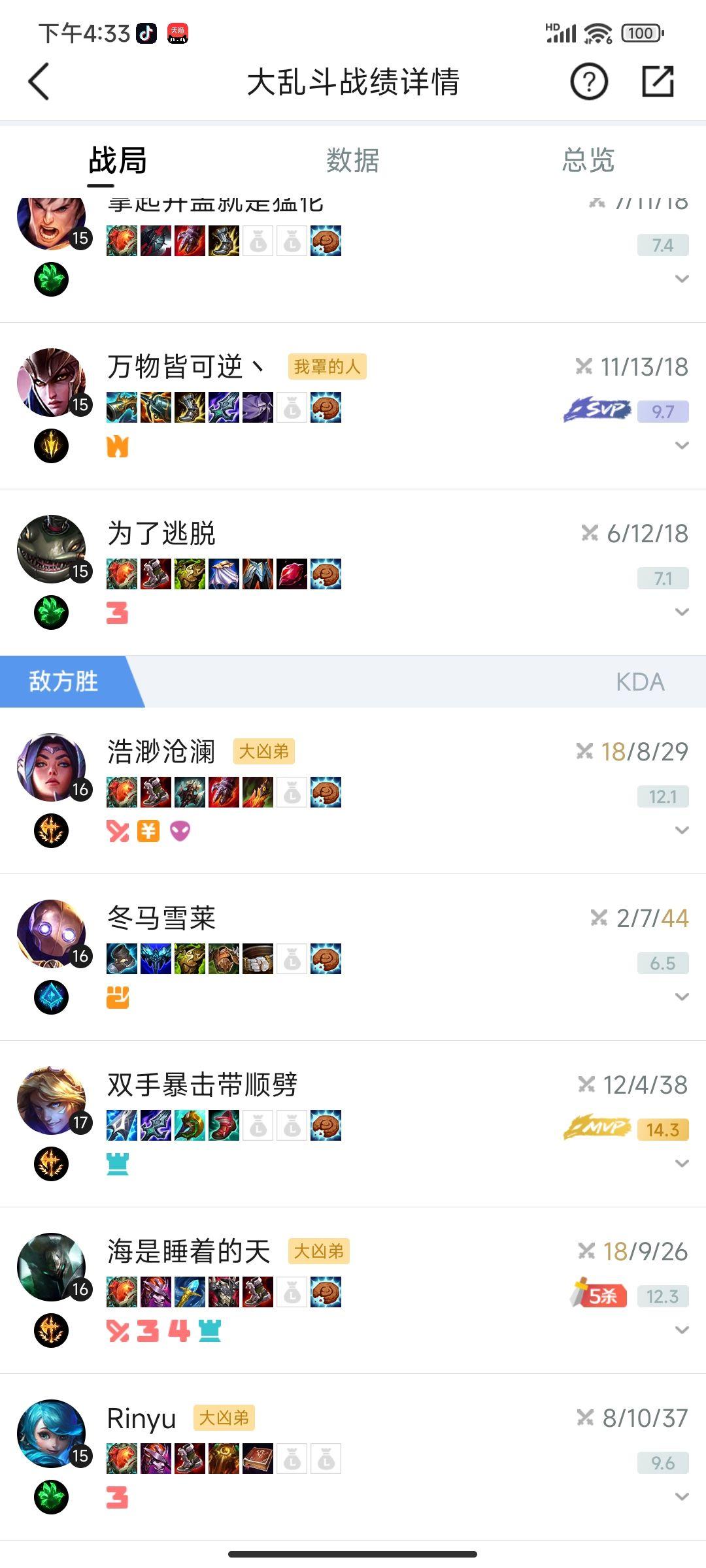Select the 战局 tab

[118, 160]
